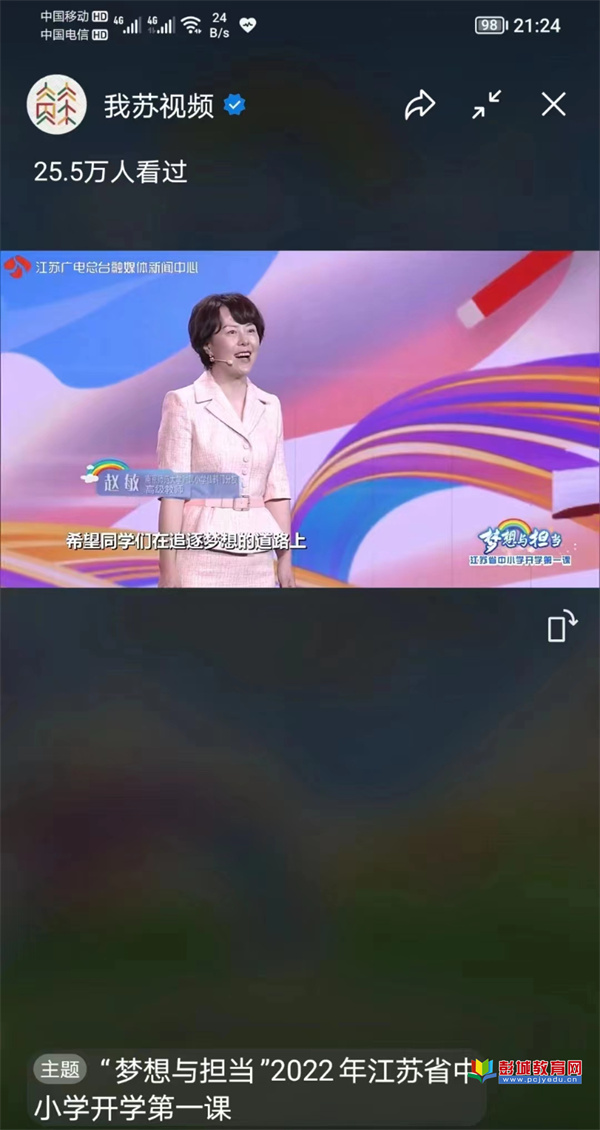Rotate the video to fullscreen landscape
Image resolution: width=600 pixels, height=1130 pixels.
561,627
